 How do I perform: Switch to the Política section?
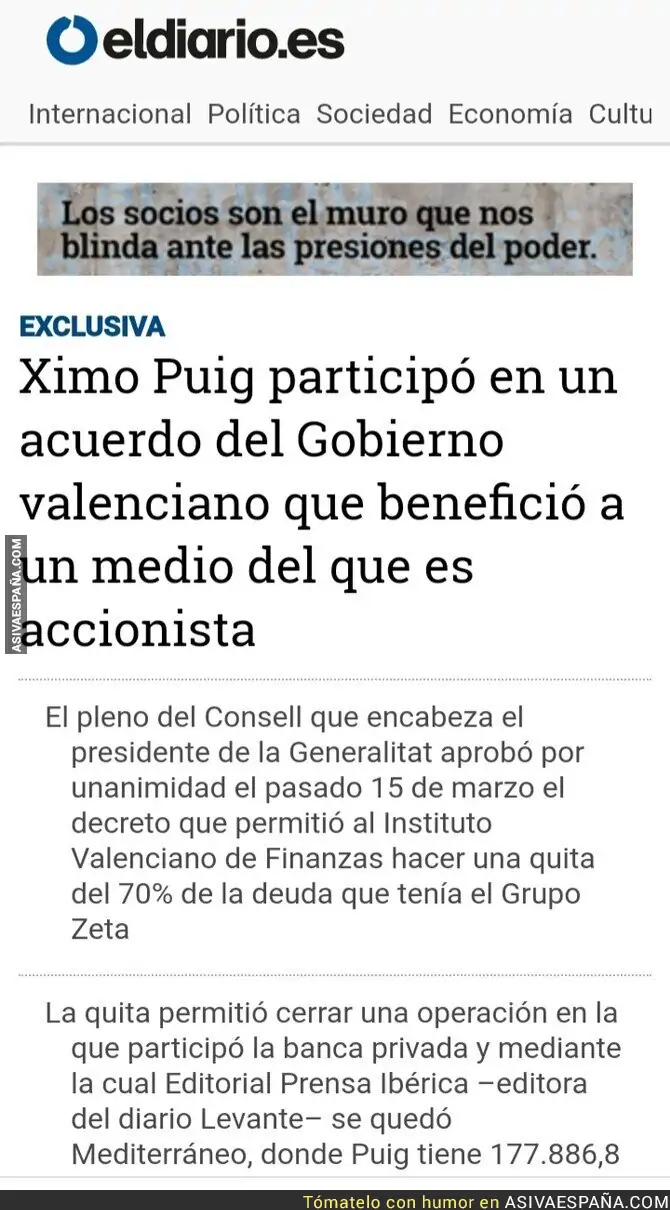pyautogui.click(x=254, y=114)
